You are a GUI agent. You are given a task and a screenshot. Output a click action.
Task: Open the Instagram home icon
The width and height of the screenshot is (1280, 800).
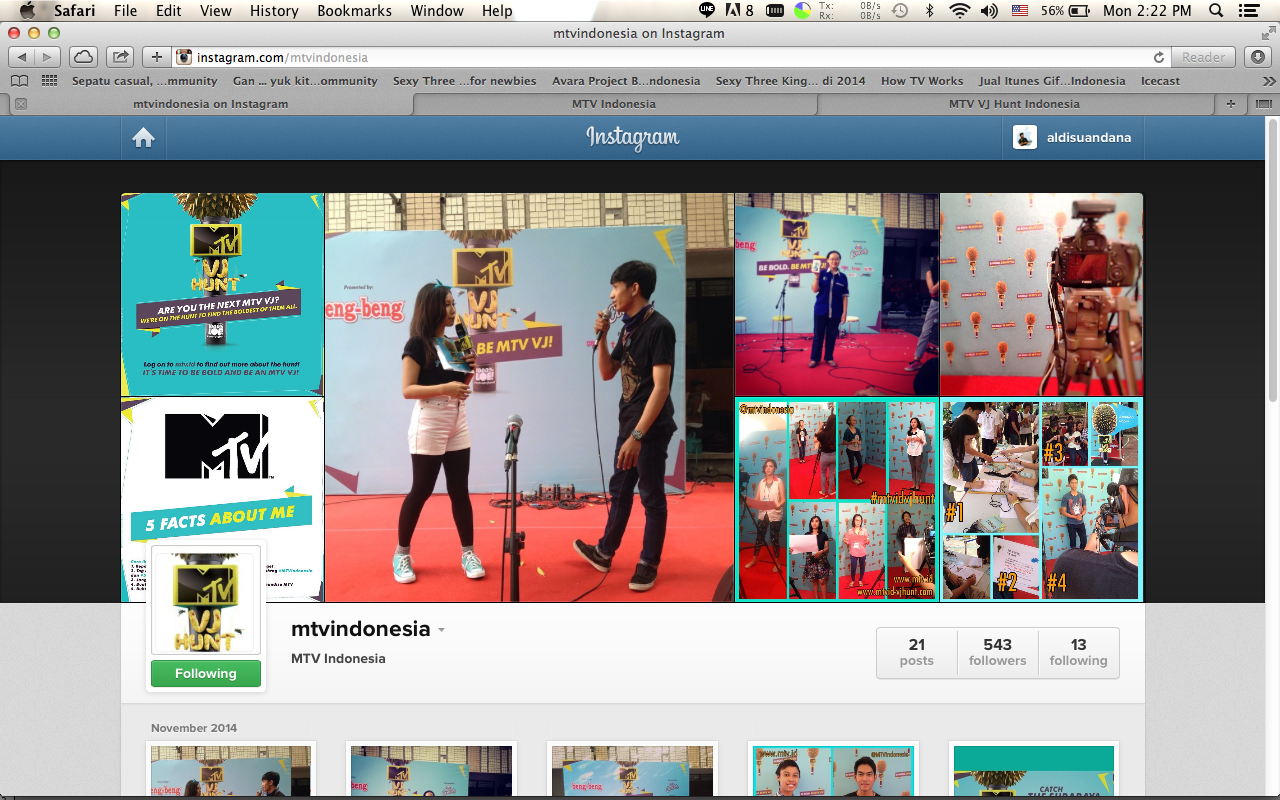(143, 138)
